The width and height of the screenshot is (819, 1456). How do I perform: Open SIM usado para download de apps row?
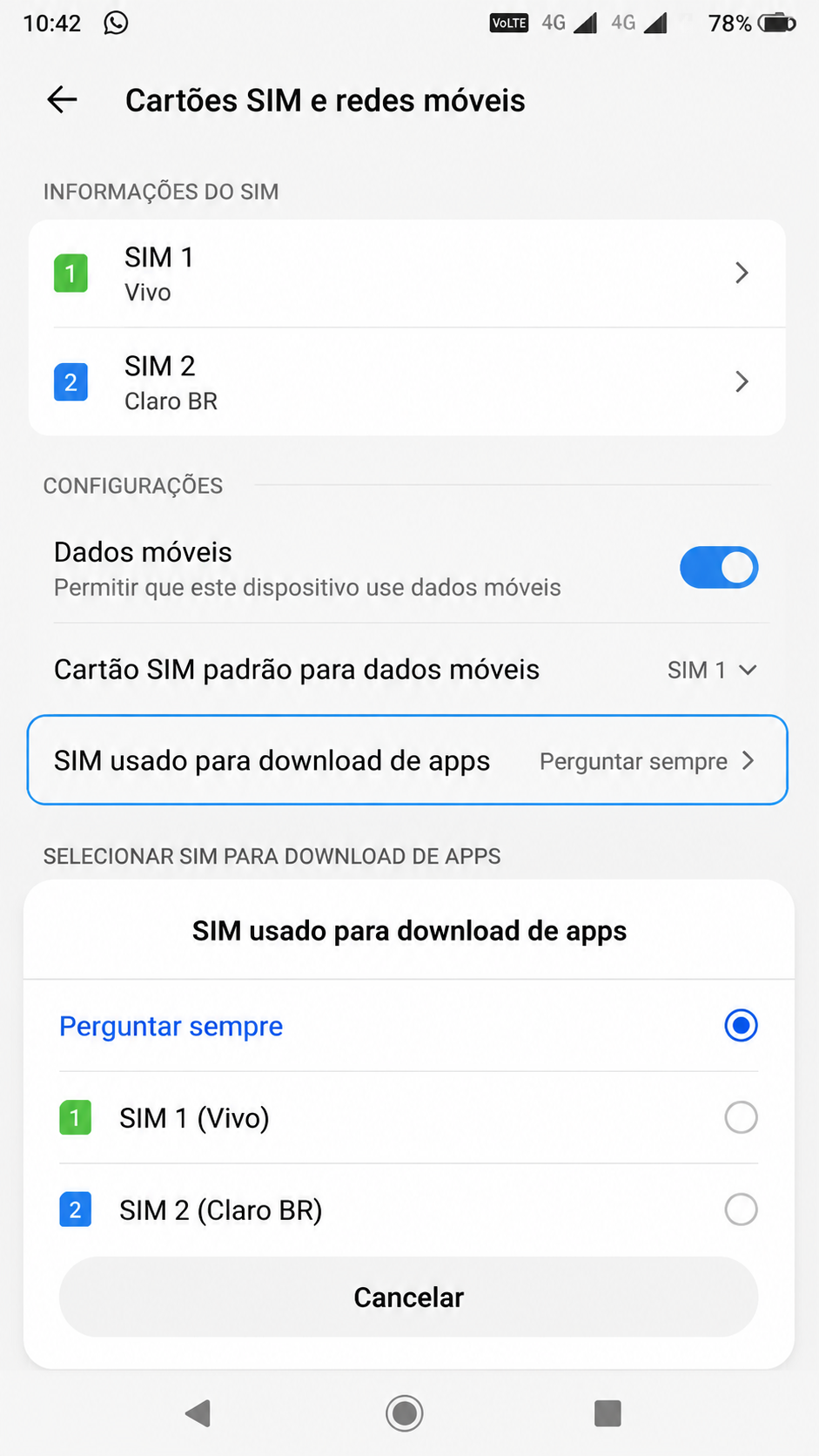[407, 760]
